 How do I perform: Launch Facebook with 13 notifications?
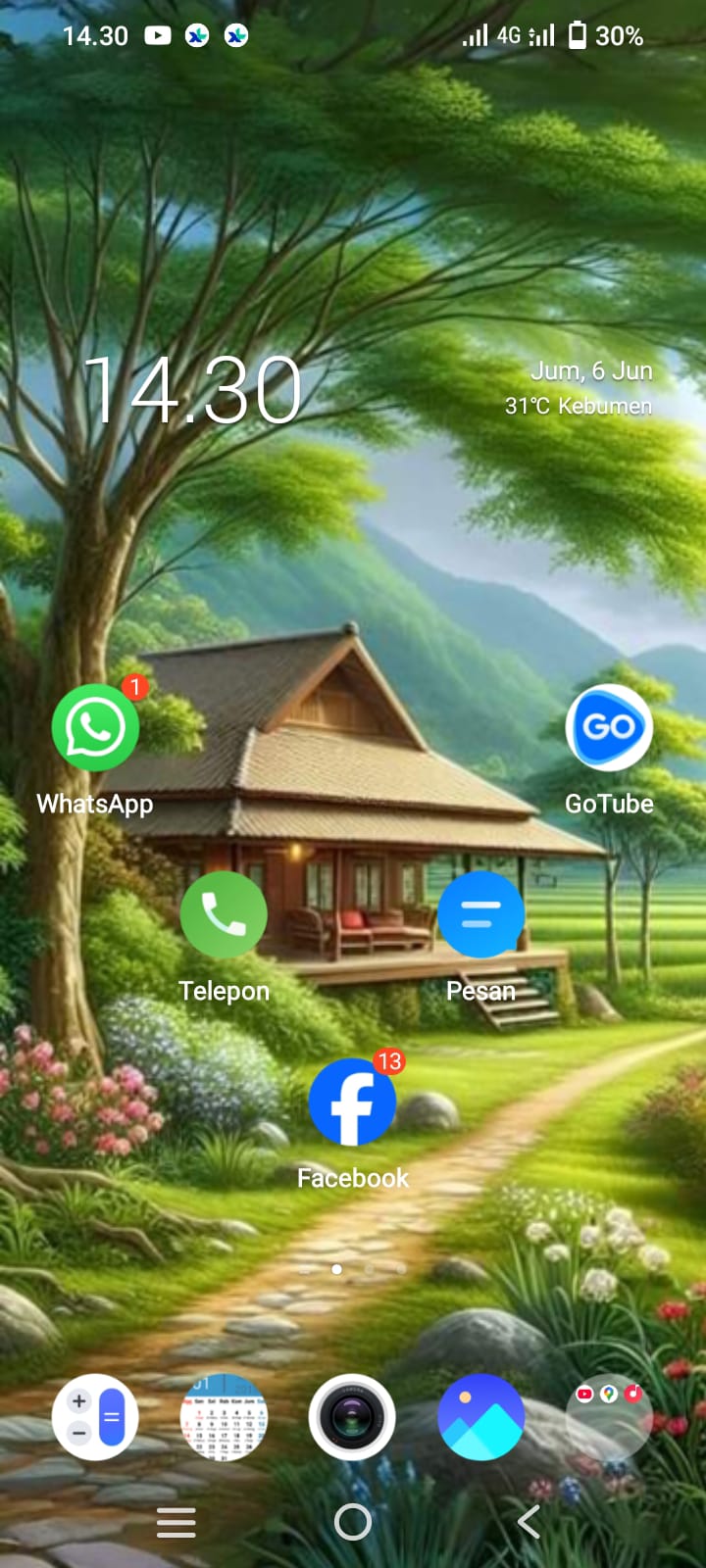click(x=352, y=1102)
